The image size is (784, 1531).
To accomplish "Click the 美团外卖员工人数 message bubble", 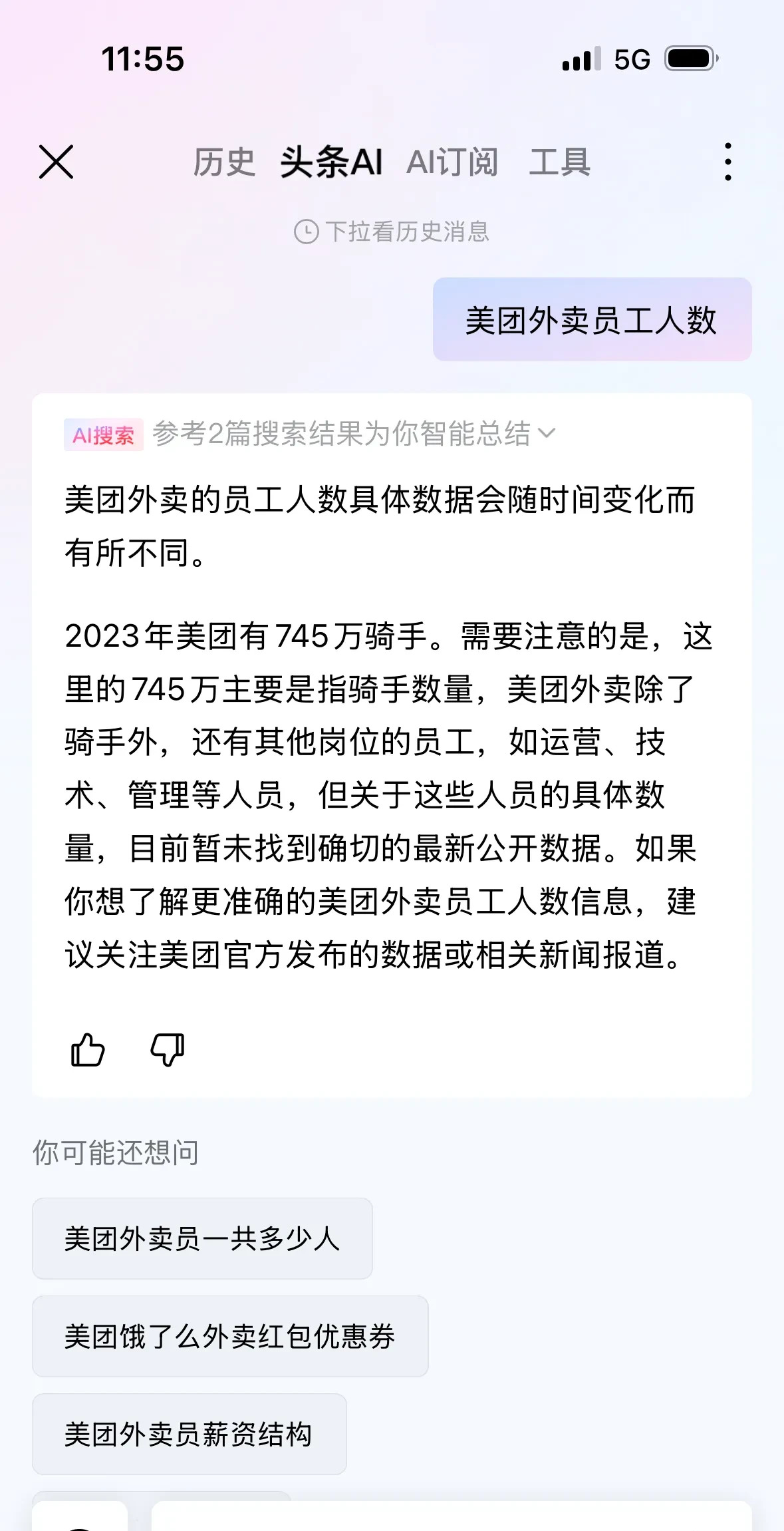I will coord(592,320).
